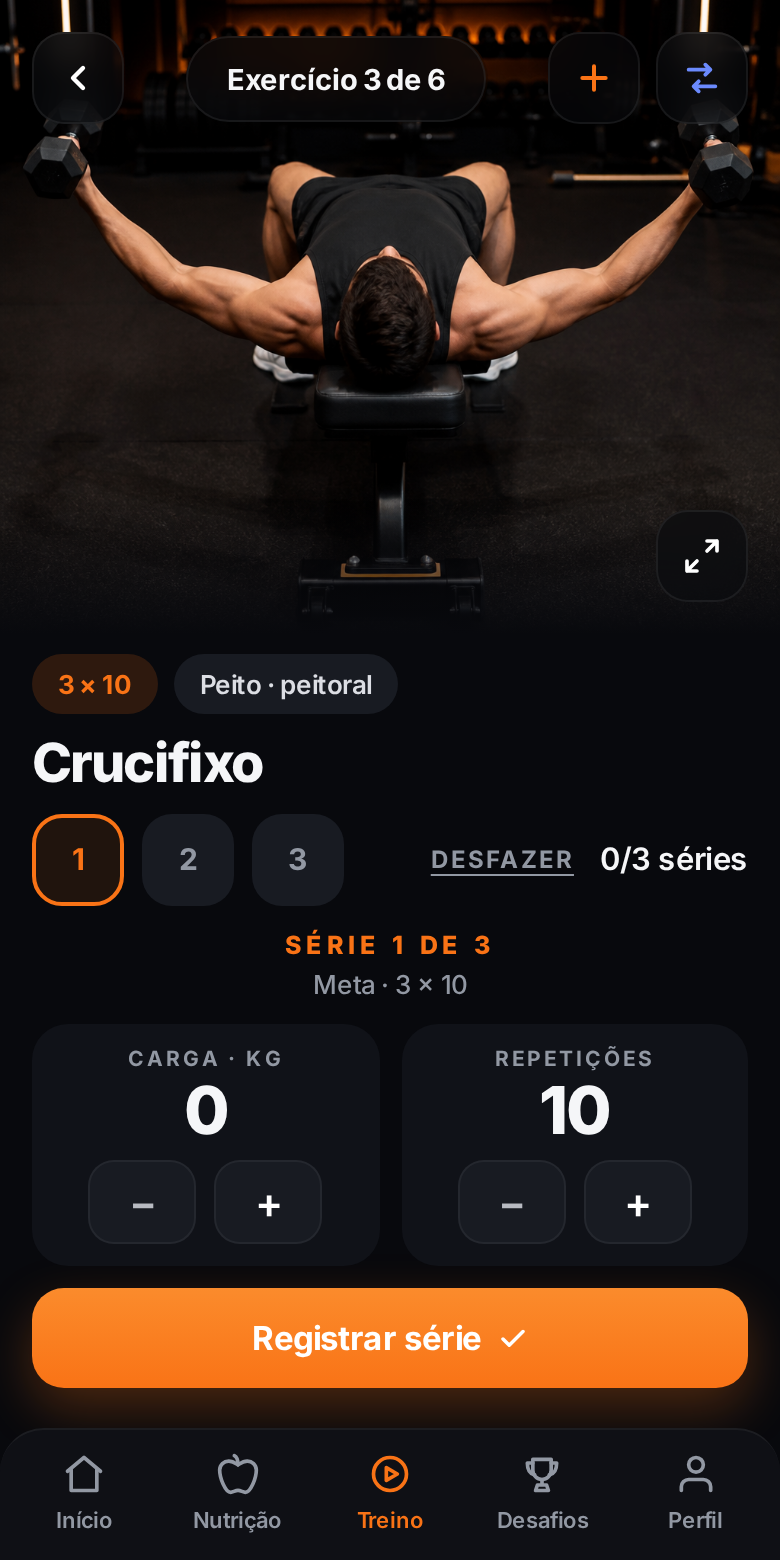Select series 1 chip
The width and height of the screenshot is (780, 1560).
78,860
